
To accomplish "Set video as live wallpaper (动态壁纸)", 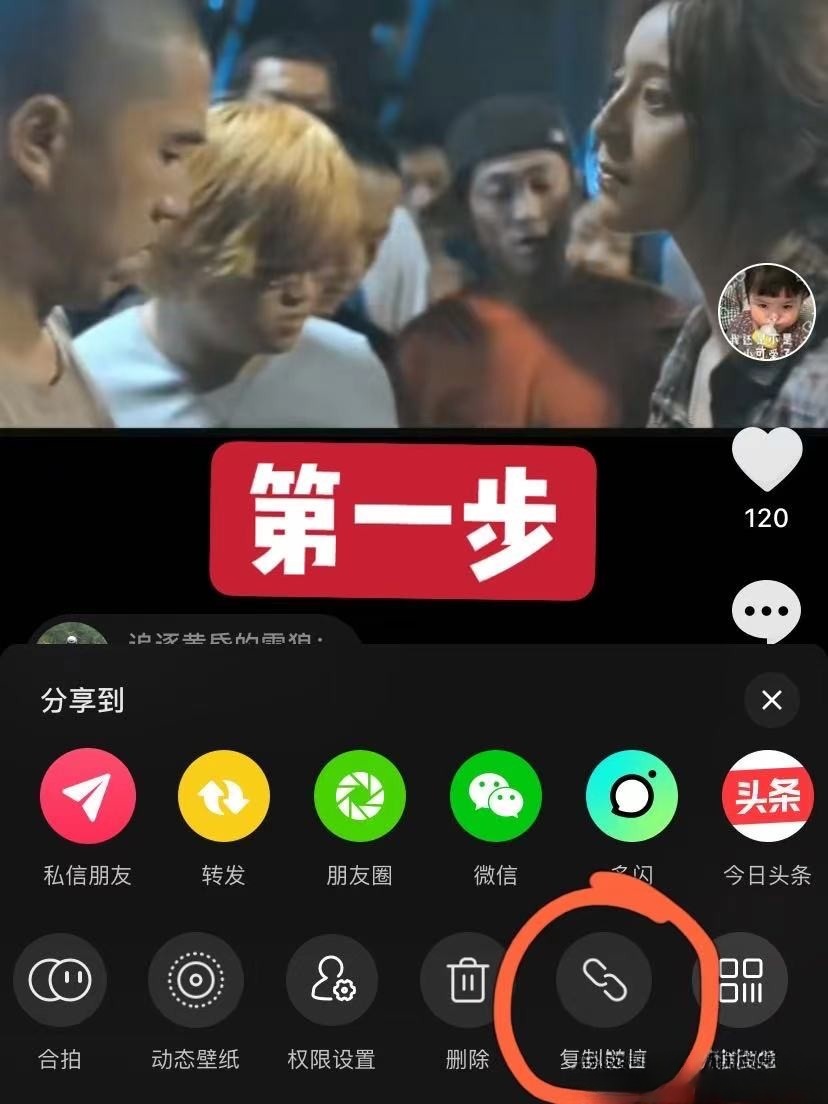I will [x=195, y=980].
